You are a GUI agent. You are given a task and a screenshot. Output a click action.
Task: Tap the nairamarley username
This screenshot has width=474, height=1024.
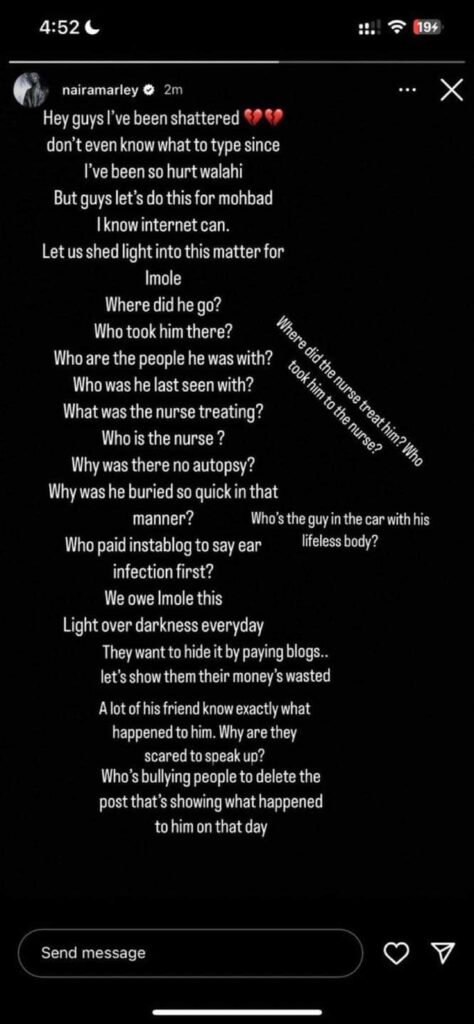pyautogui.click(x=99, y=91)
